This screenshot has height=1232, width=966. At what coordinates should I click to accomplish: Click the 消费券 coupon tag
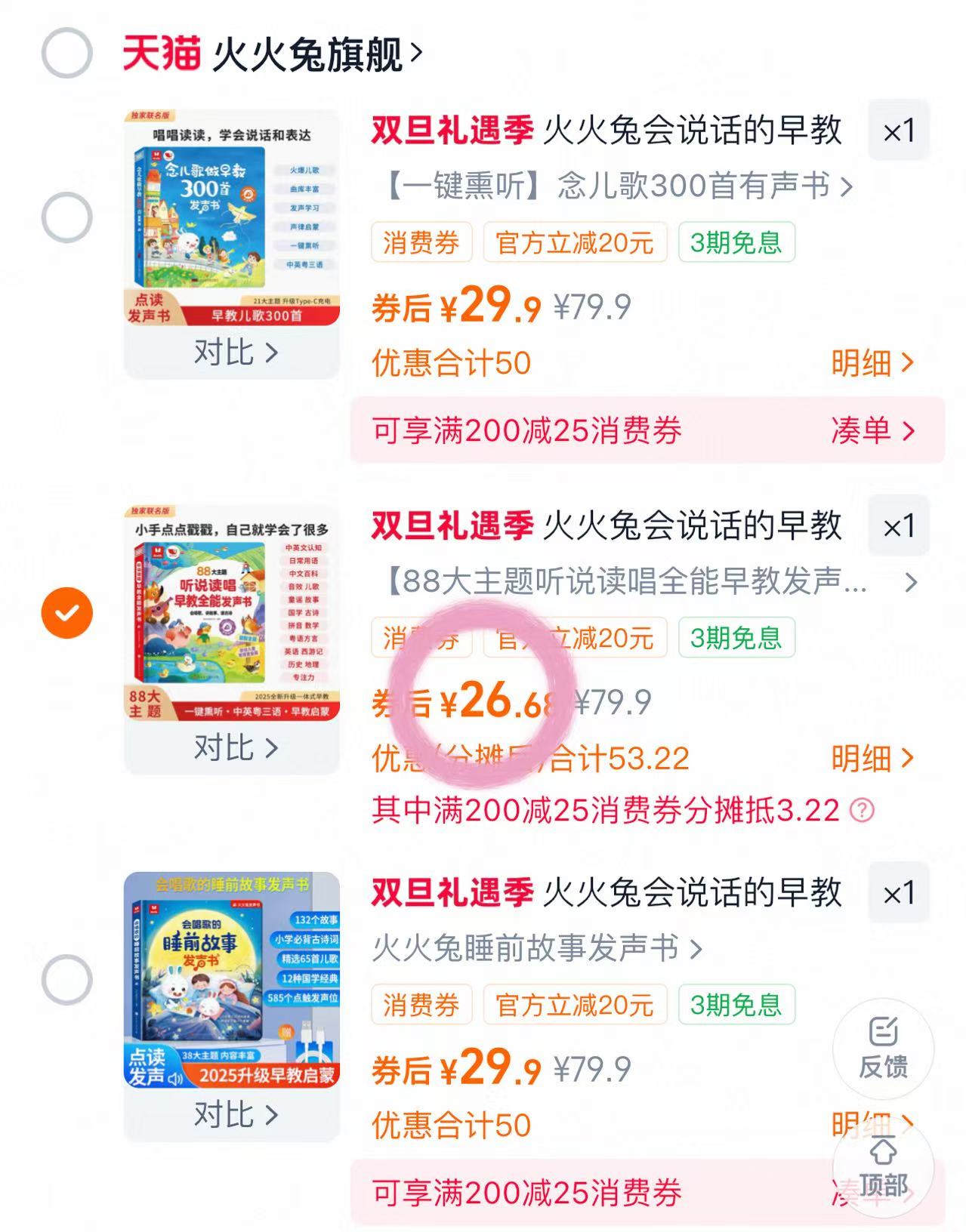coord(421,242)
